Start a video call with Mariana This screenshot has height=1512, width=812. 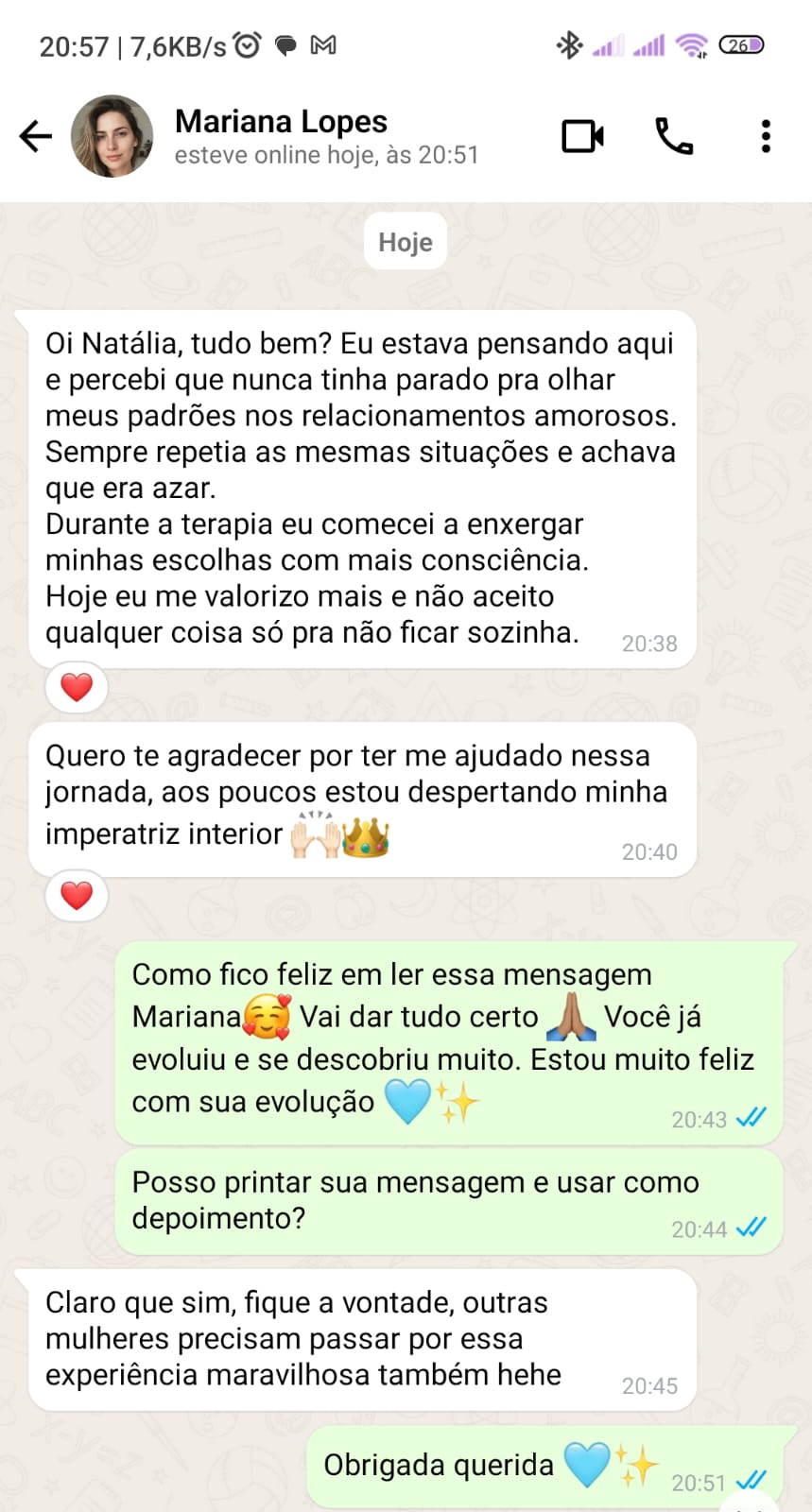click(x=582, y=136)
